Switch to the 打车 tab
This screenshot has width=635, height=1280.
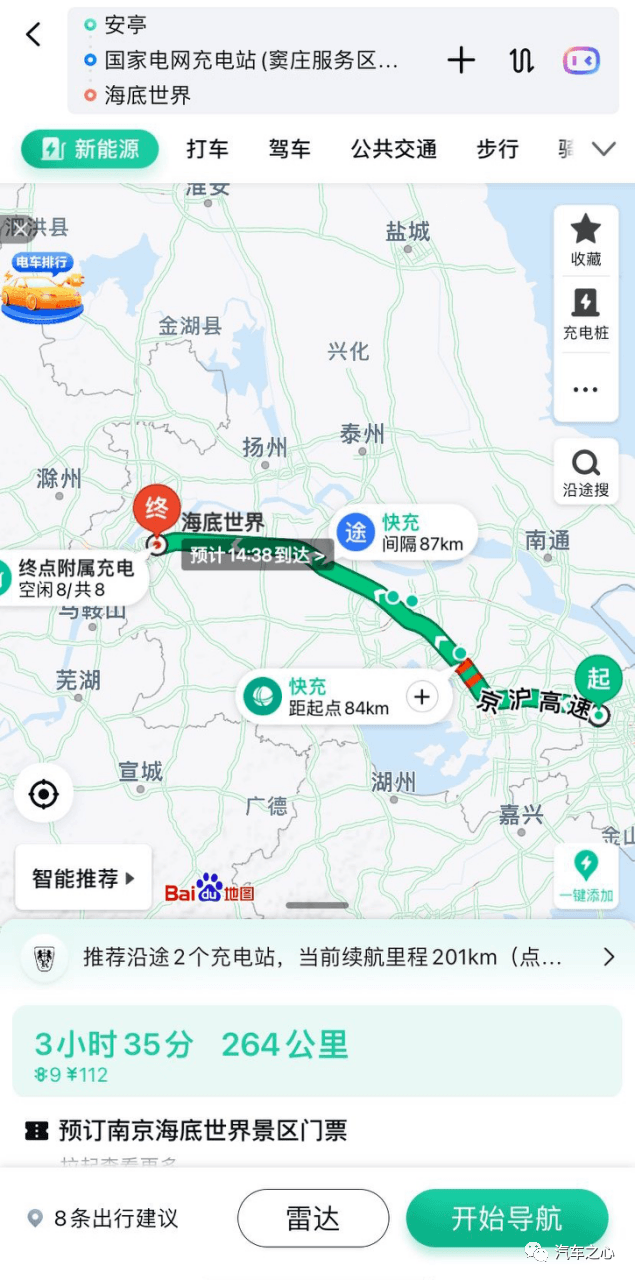click(x=207, y=149)
